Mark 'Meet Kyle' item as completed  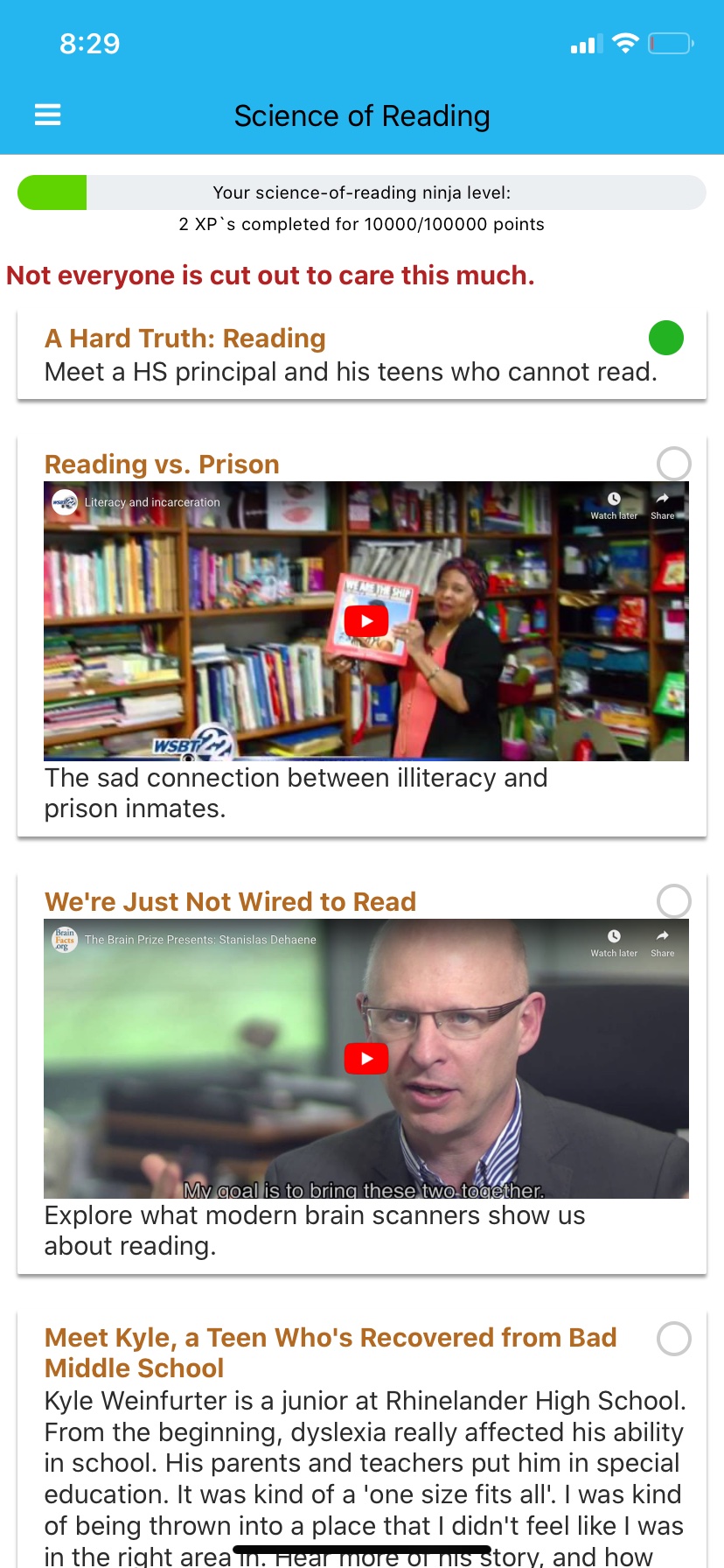coord(674,1339)
